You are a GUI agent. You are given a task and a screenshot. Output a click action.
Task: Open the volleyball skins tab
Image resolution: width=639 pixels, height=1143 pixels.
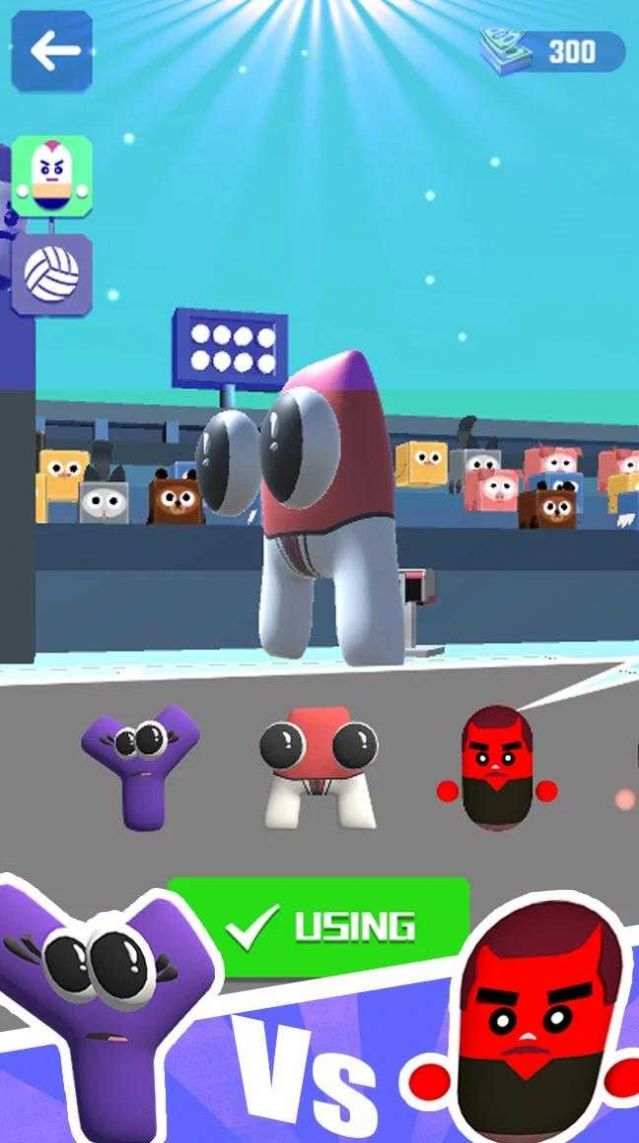pyautogui.click(x=52, y=273)
